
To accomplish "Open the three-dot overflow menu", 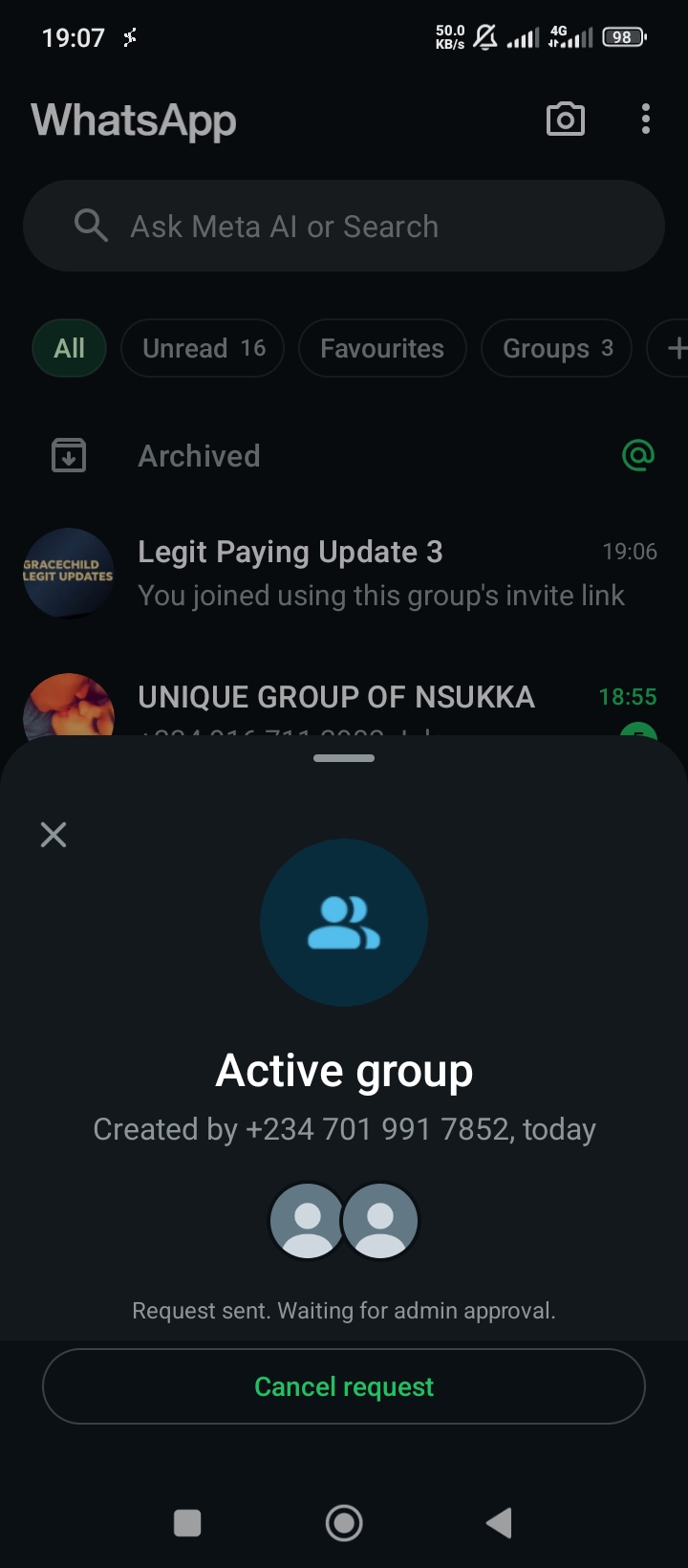I will point(646,120).
